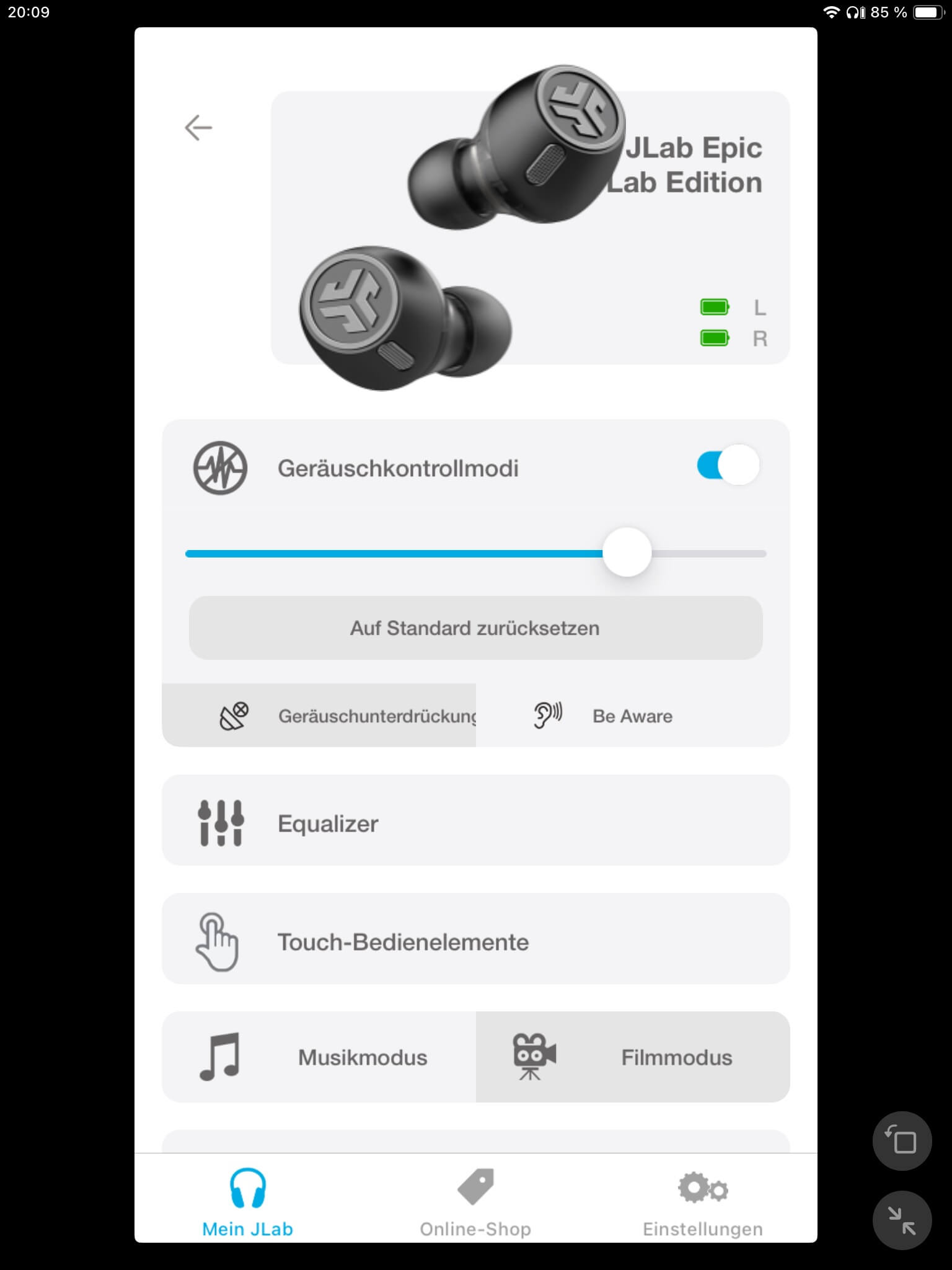Tap Auf Standard zurücksetzen button
The width and height of the screenshot is (952, 1270).
pos(475,628)
